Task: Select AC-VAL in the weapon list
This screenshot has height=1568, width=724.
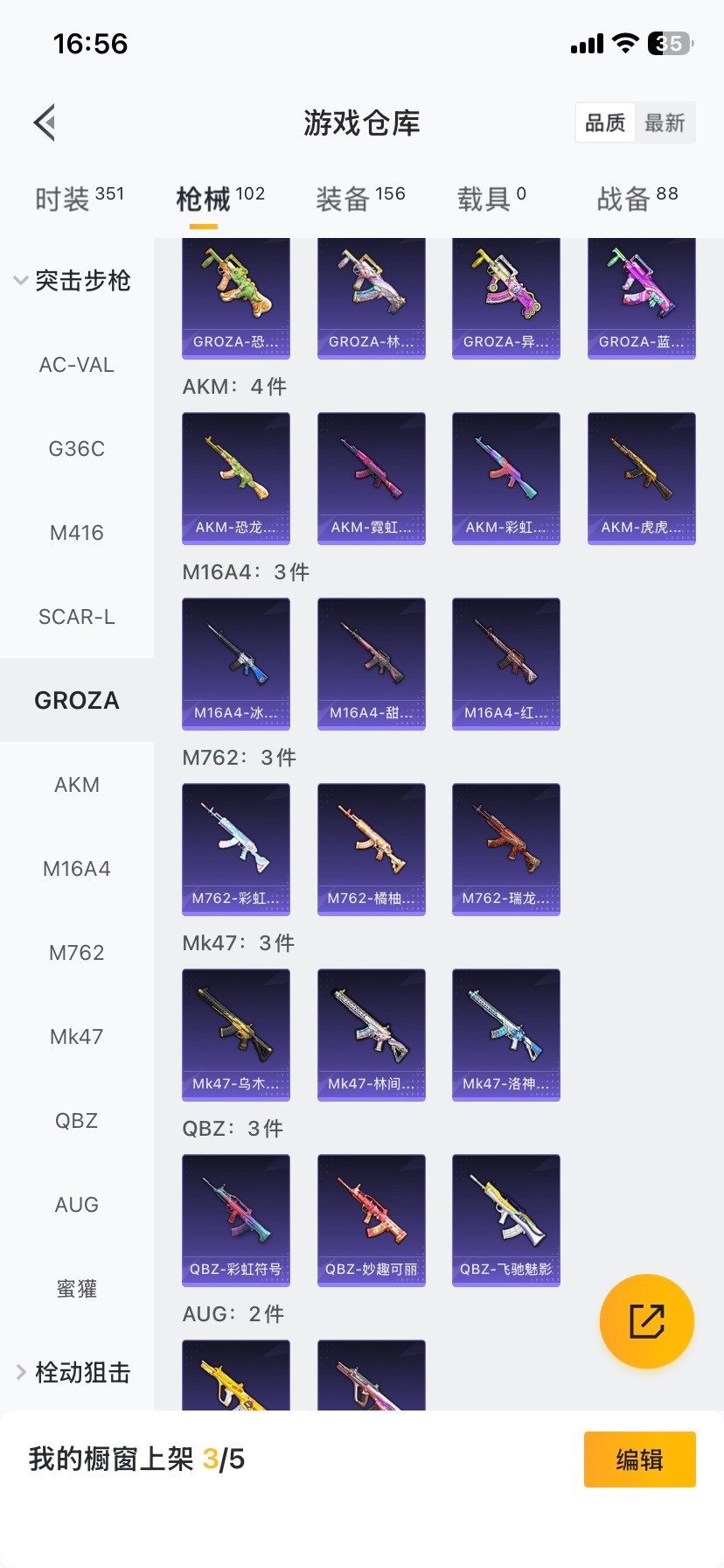Action: tap(77, 365)
